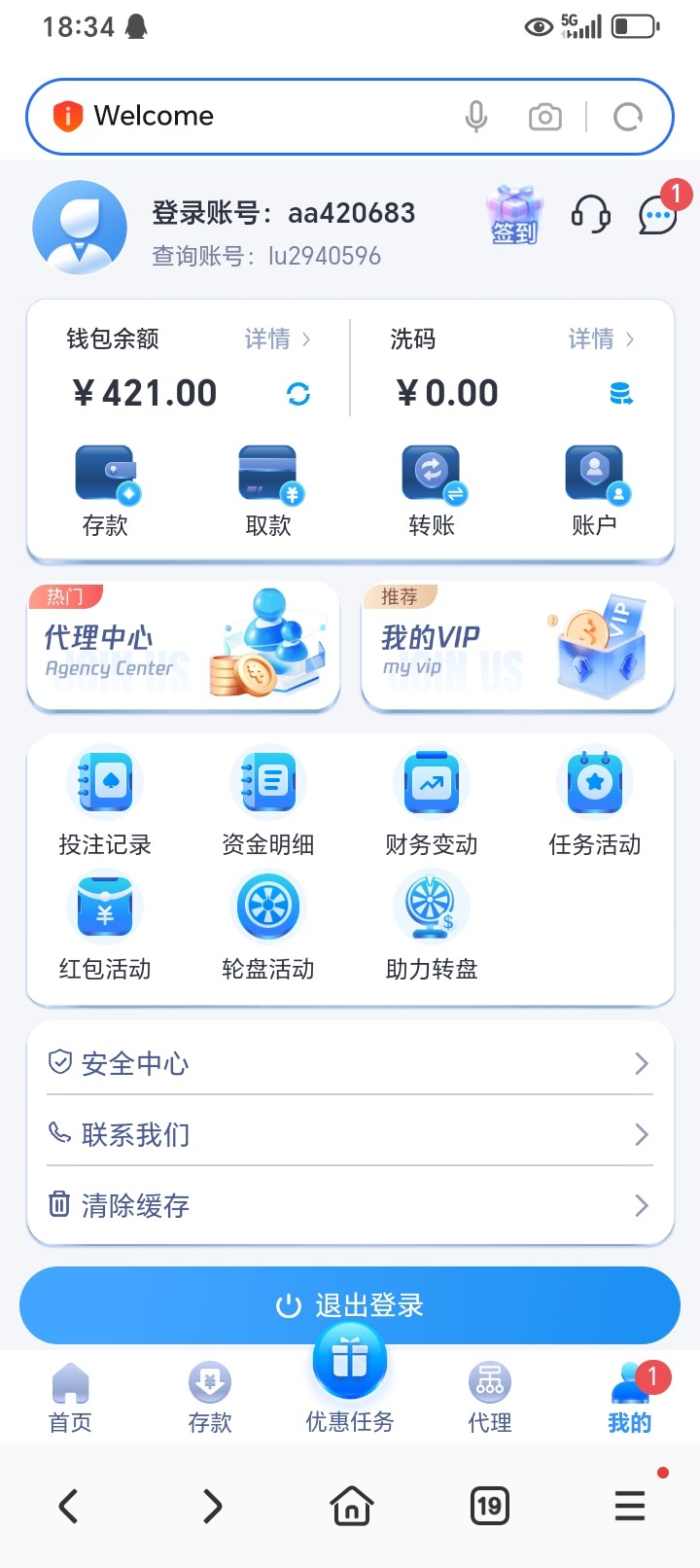Open customer service headset icon
700x1568 pixels.
pos(591,212)
